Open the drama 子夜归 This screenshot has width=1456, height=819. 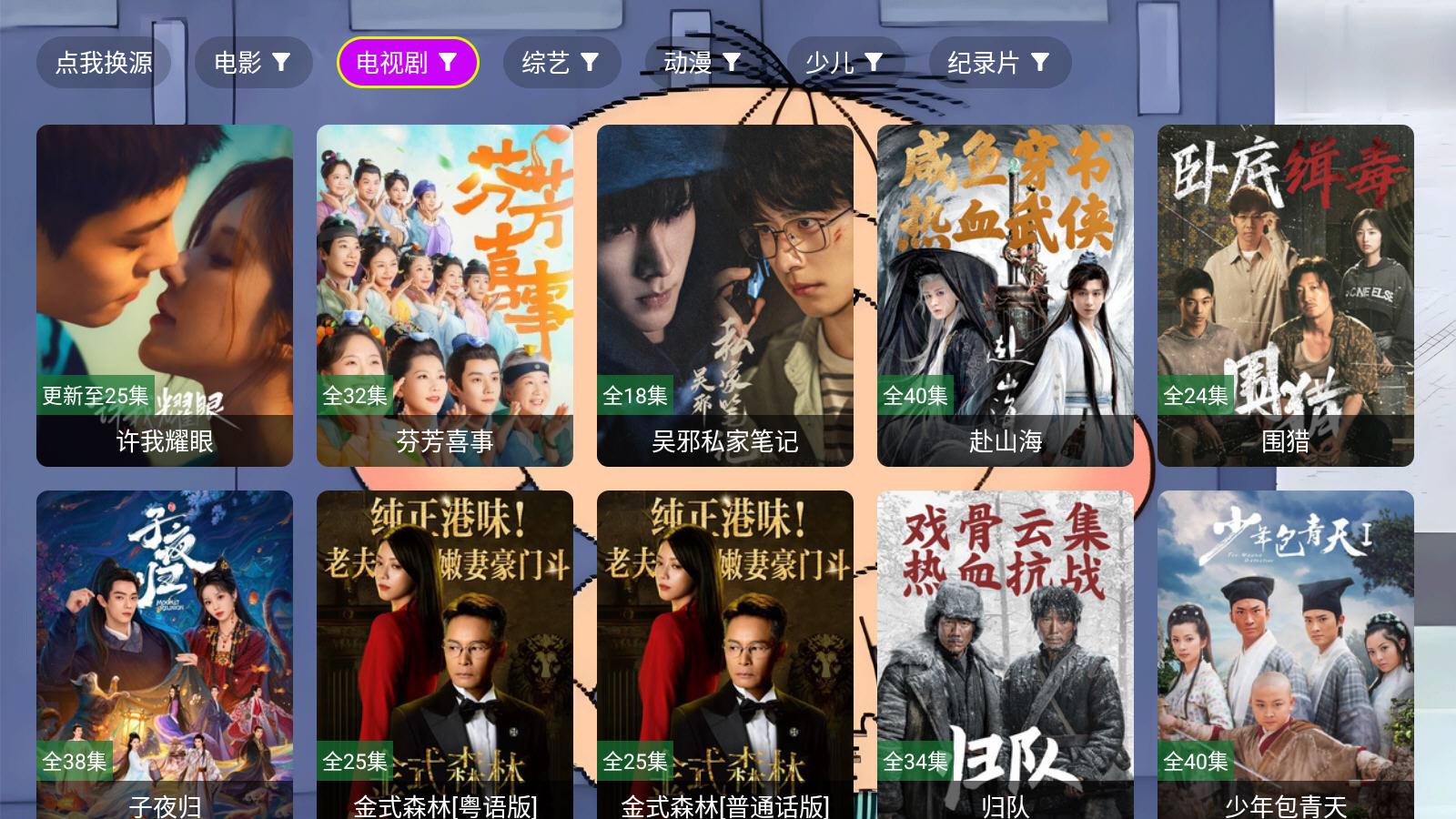(165, 655)
